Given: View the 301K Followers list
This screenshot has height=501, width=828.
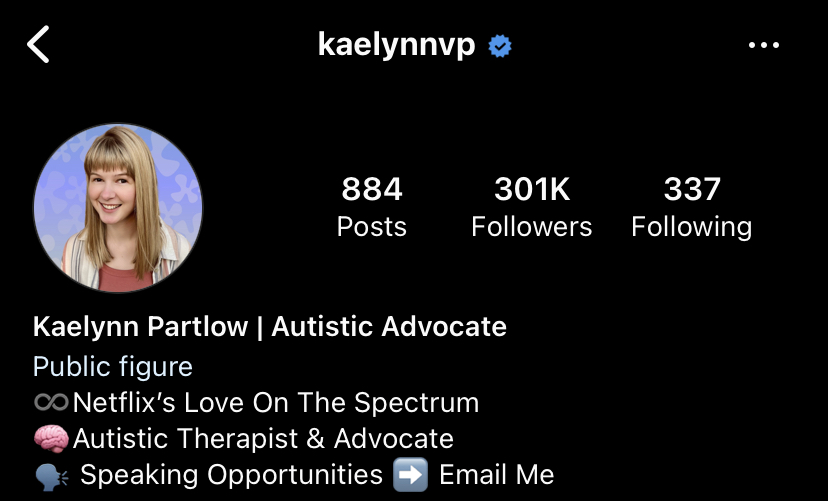Looking at the screenshot, I should (531, 207).
